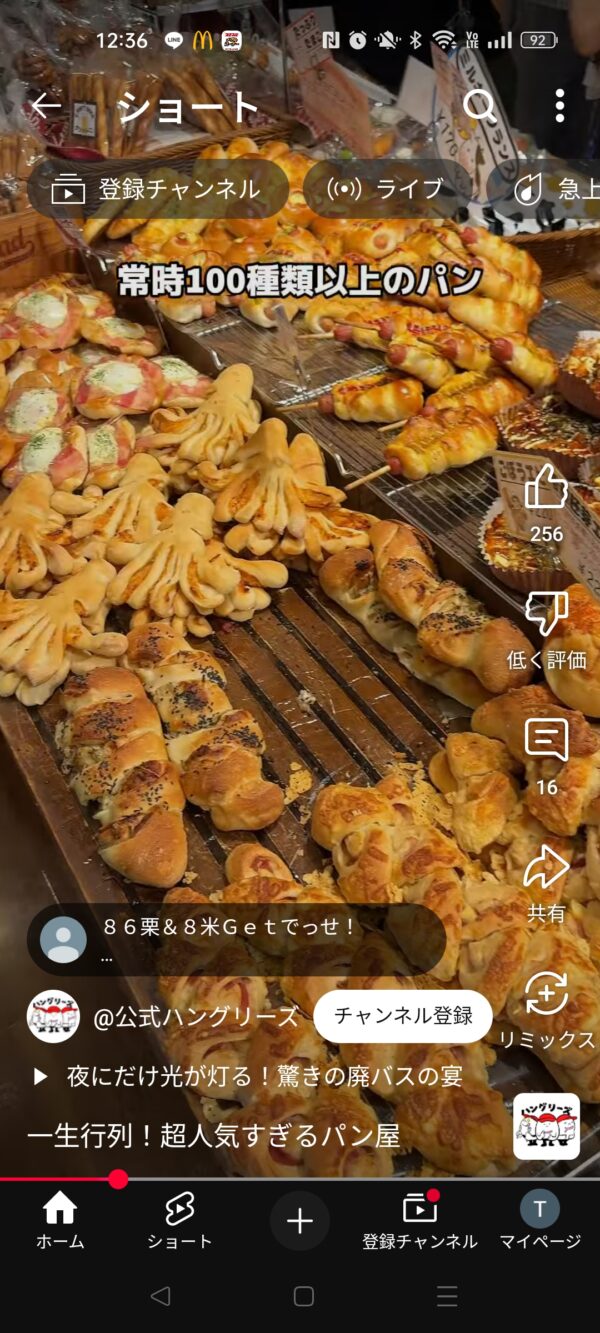This screenshot has height=1333, width=600.
Task: Go back using the top arrow
Action: [46, 106]
